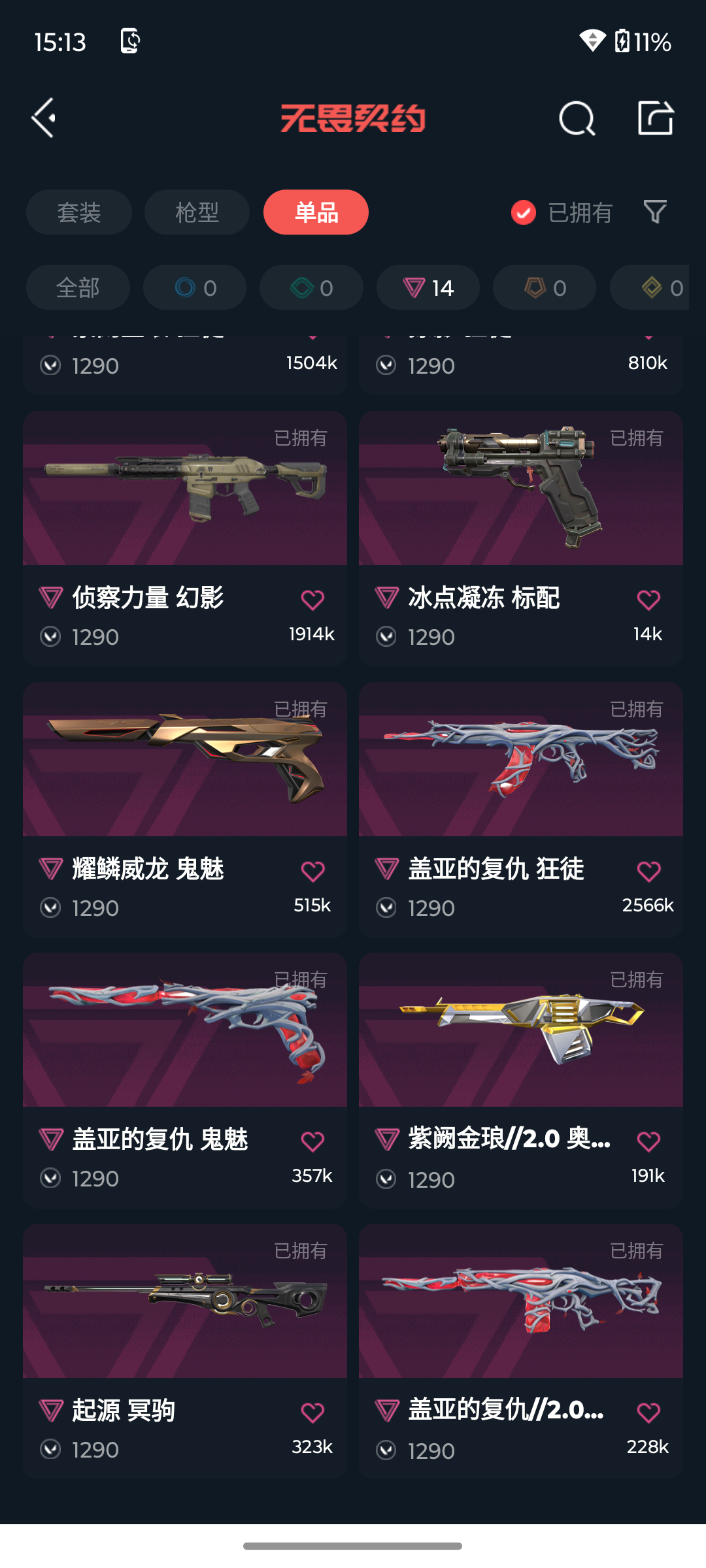Open the search icon in header
Screen dimensions: 706x1568
(577, 119)
